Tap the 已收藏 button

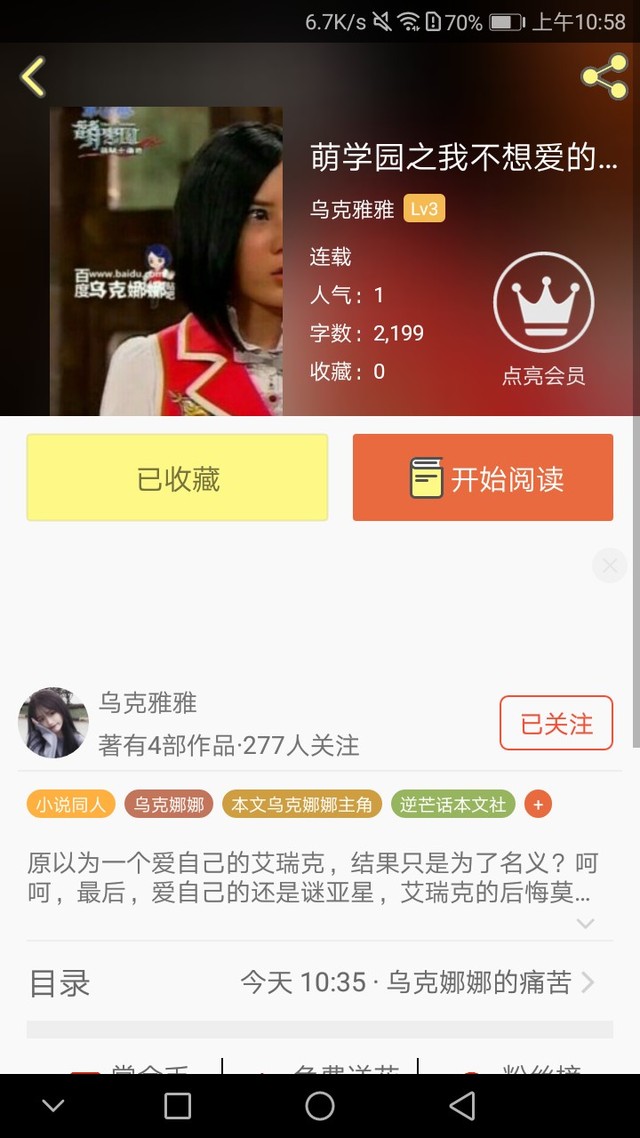pos(177,478)
